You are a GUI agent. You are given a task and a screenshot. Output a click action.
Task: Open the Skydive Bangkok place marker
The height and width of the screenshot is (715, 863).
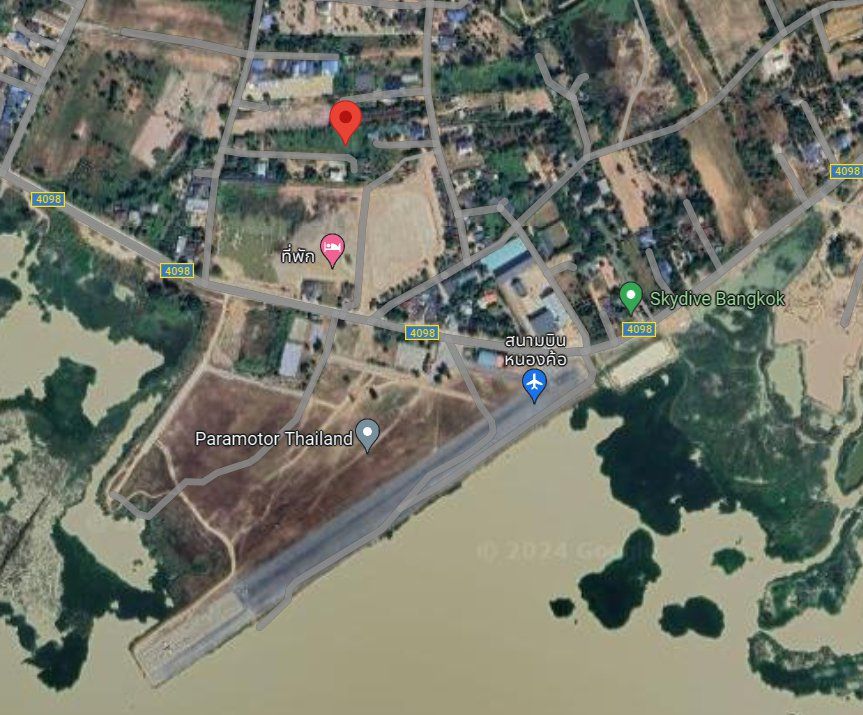point(630,297)
